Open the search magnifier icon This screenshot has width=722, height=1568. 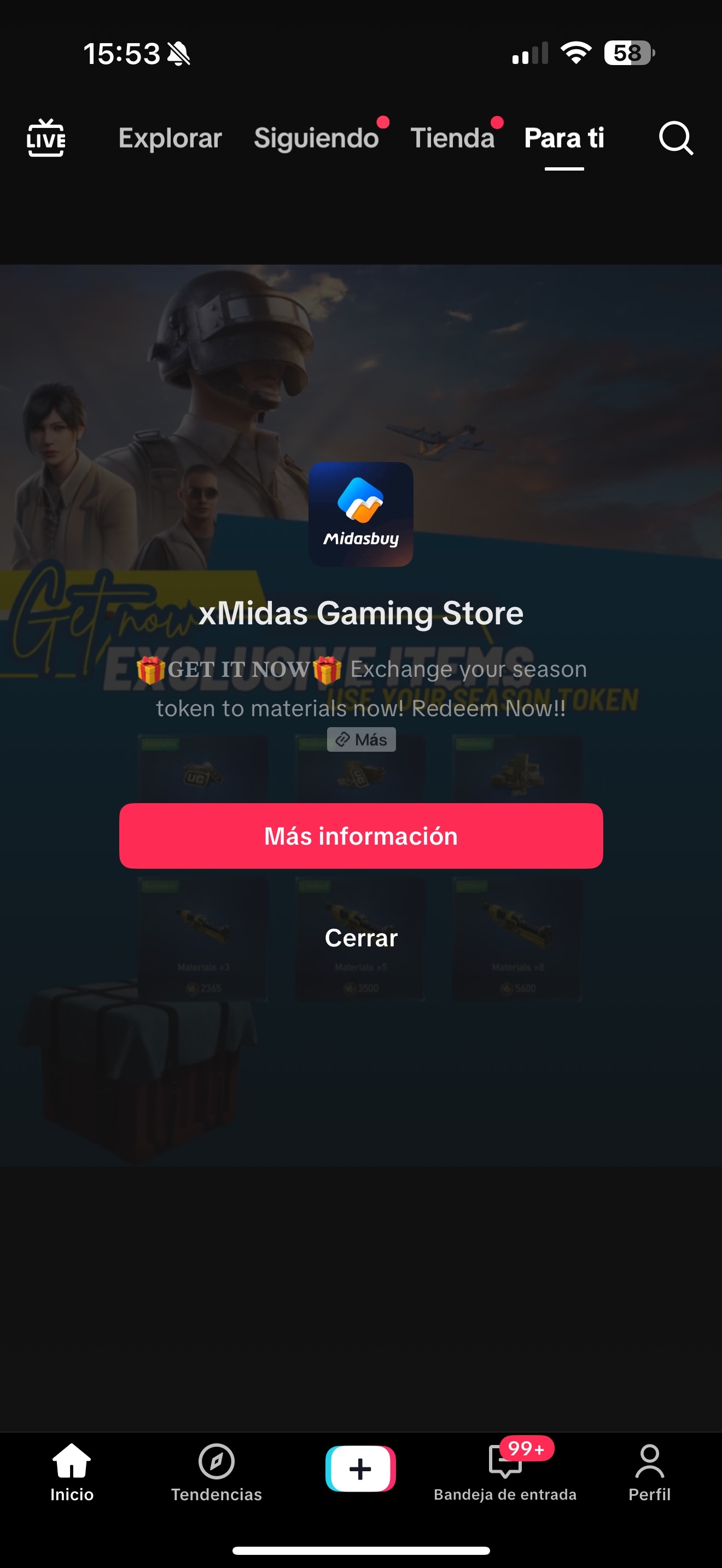point(676,138)
